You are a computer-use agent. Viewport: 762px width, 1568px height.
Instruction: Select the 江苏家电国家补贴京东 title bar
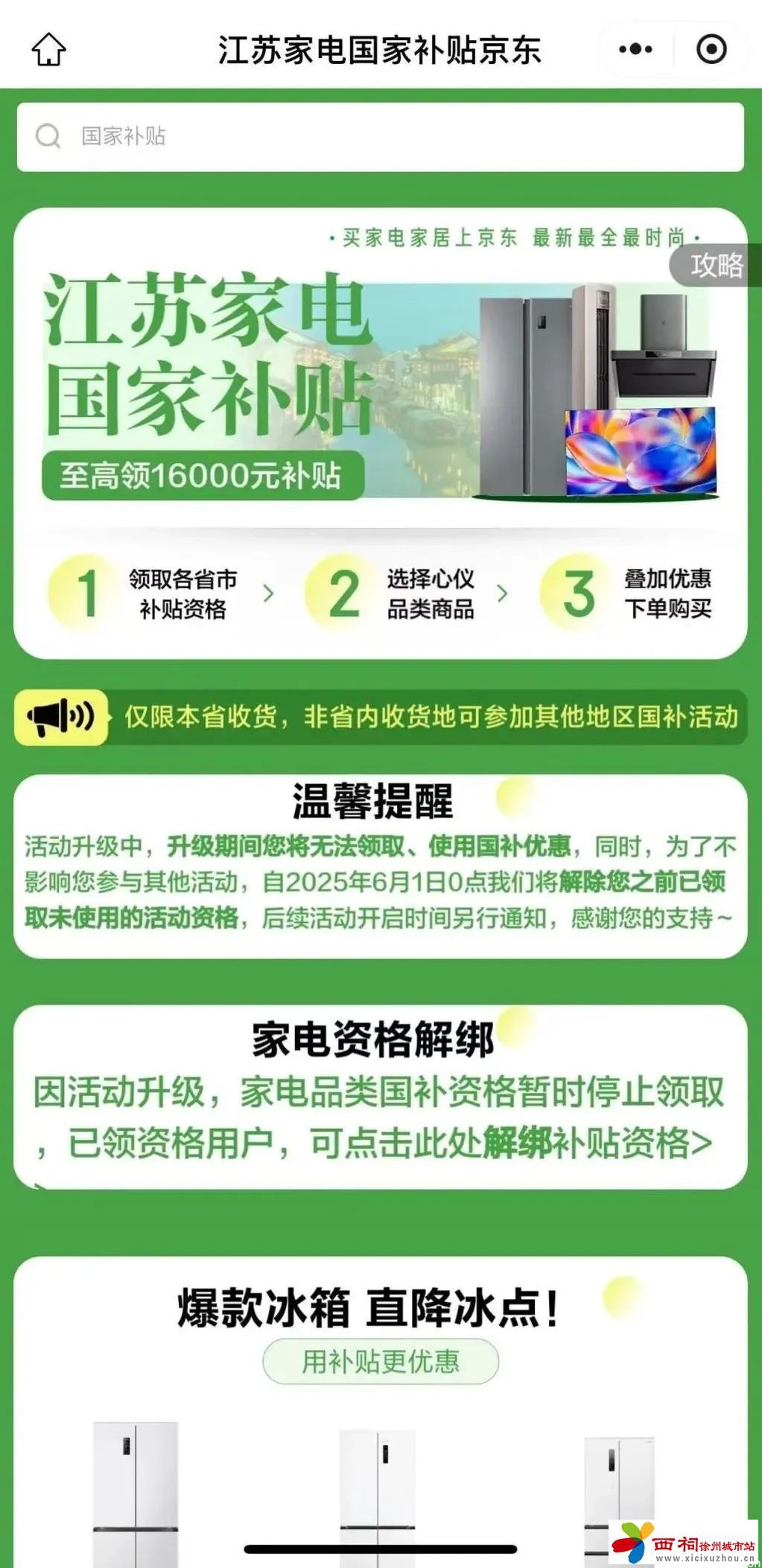(x=381, y=49)
